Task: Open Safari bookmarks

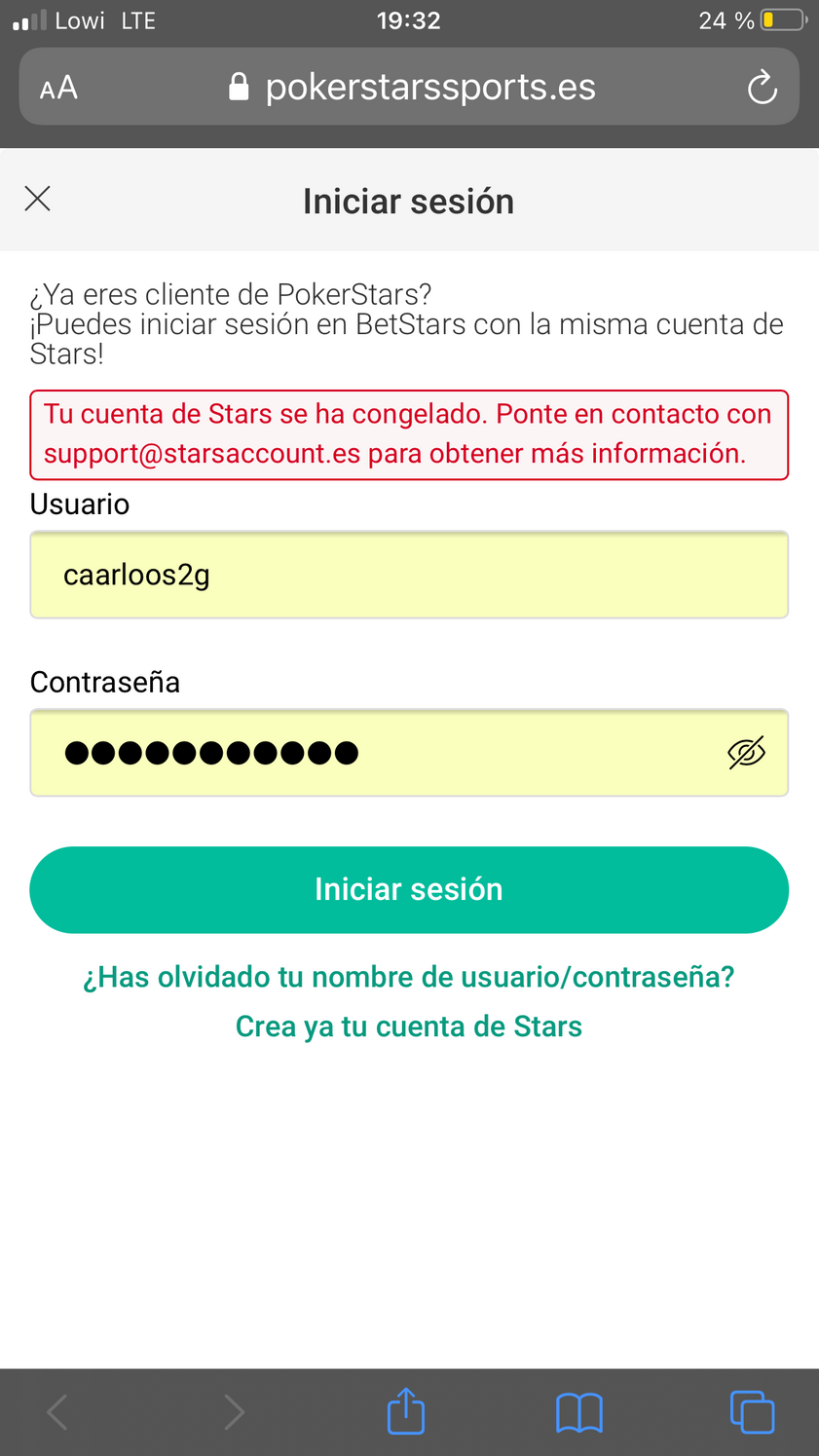Action: [579, 1412]
